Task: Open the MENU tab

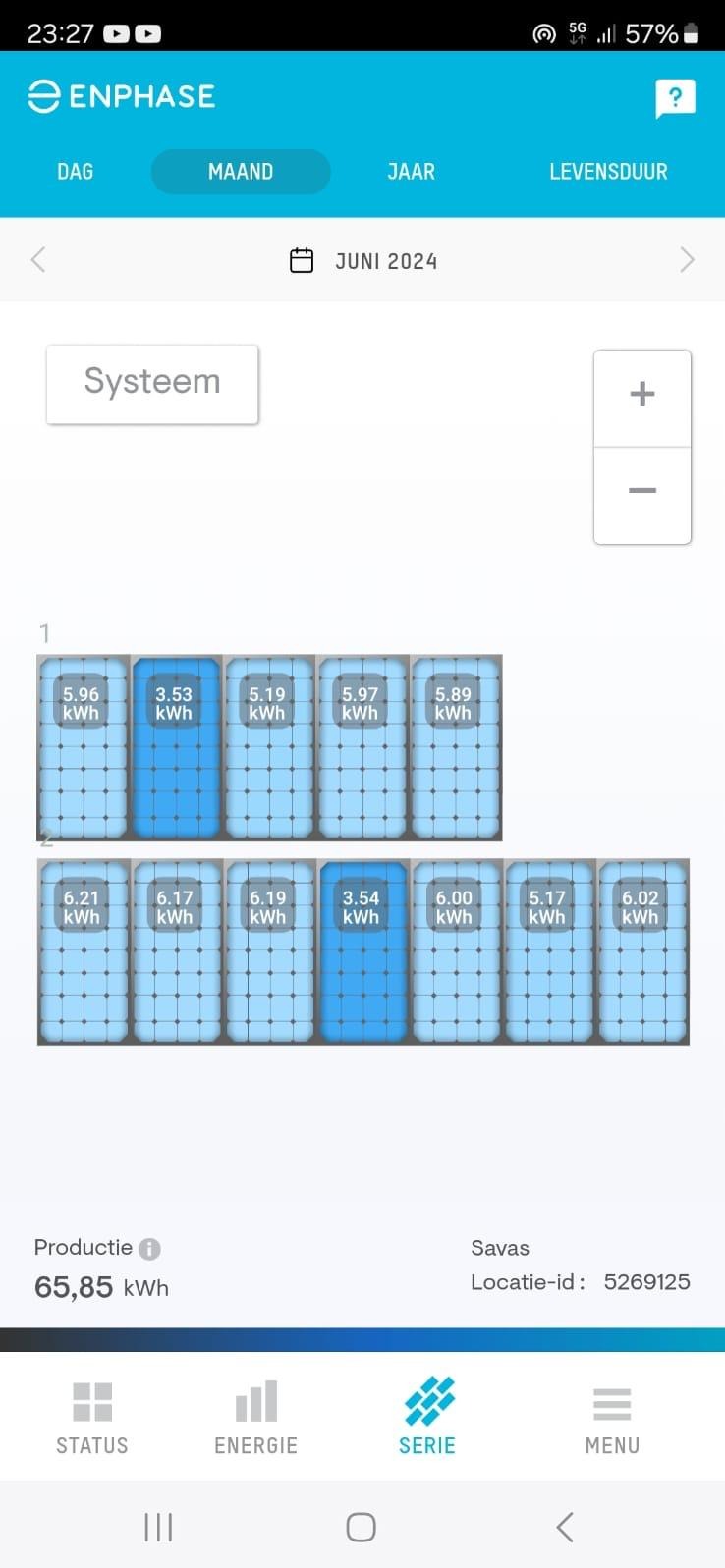Action: 612,1418
